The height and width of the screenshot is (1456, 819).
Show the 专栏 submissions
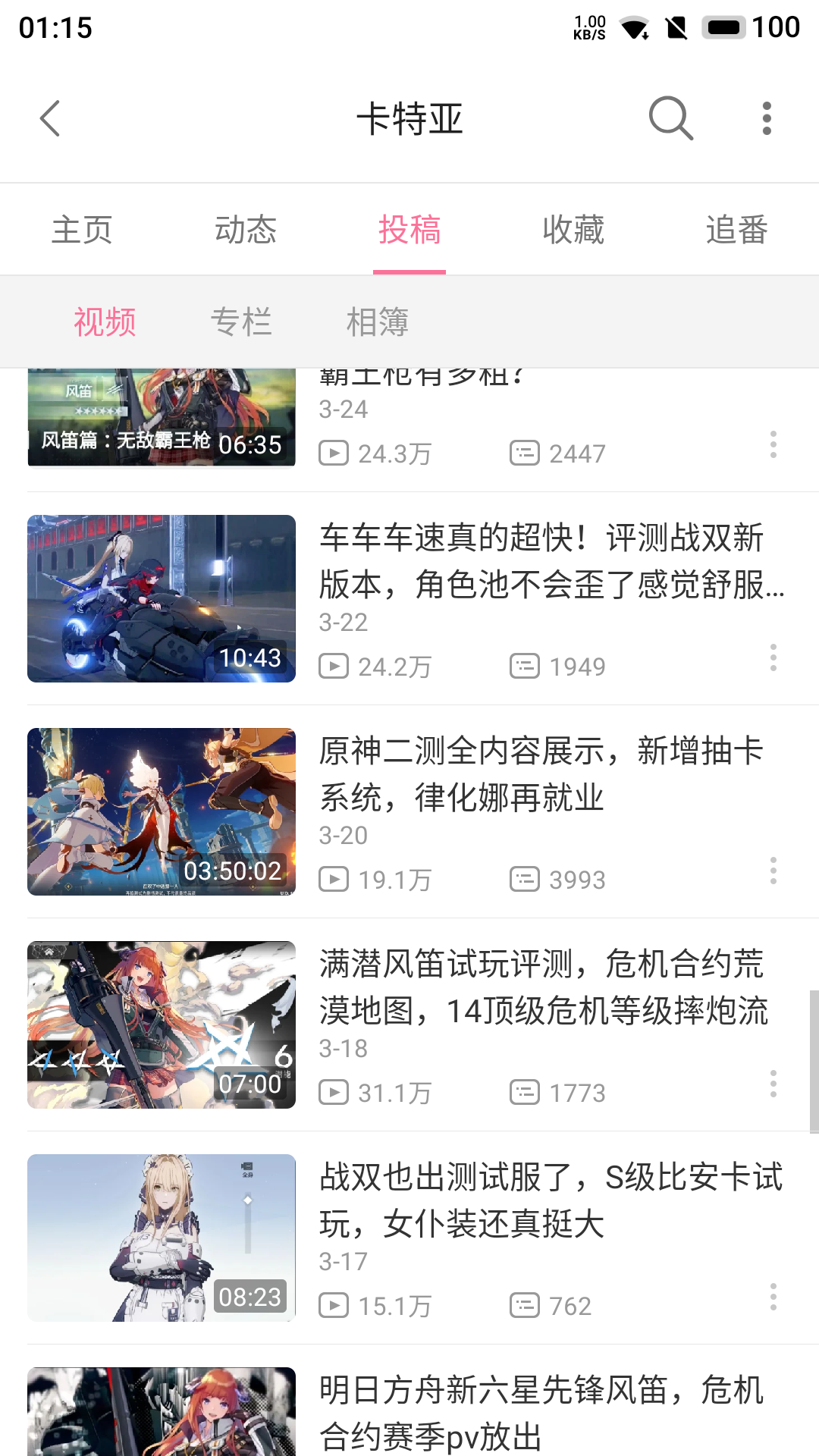point(241,322)
